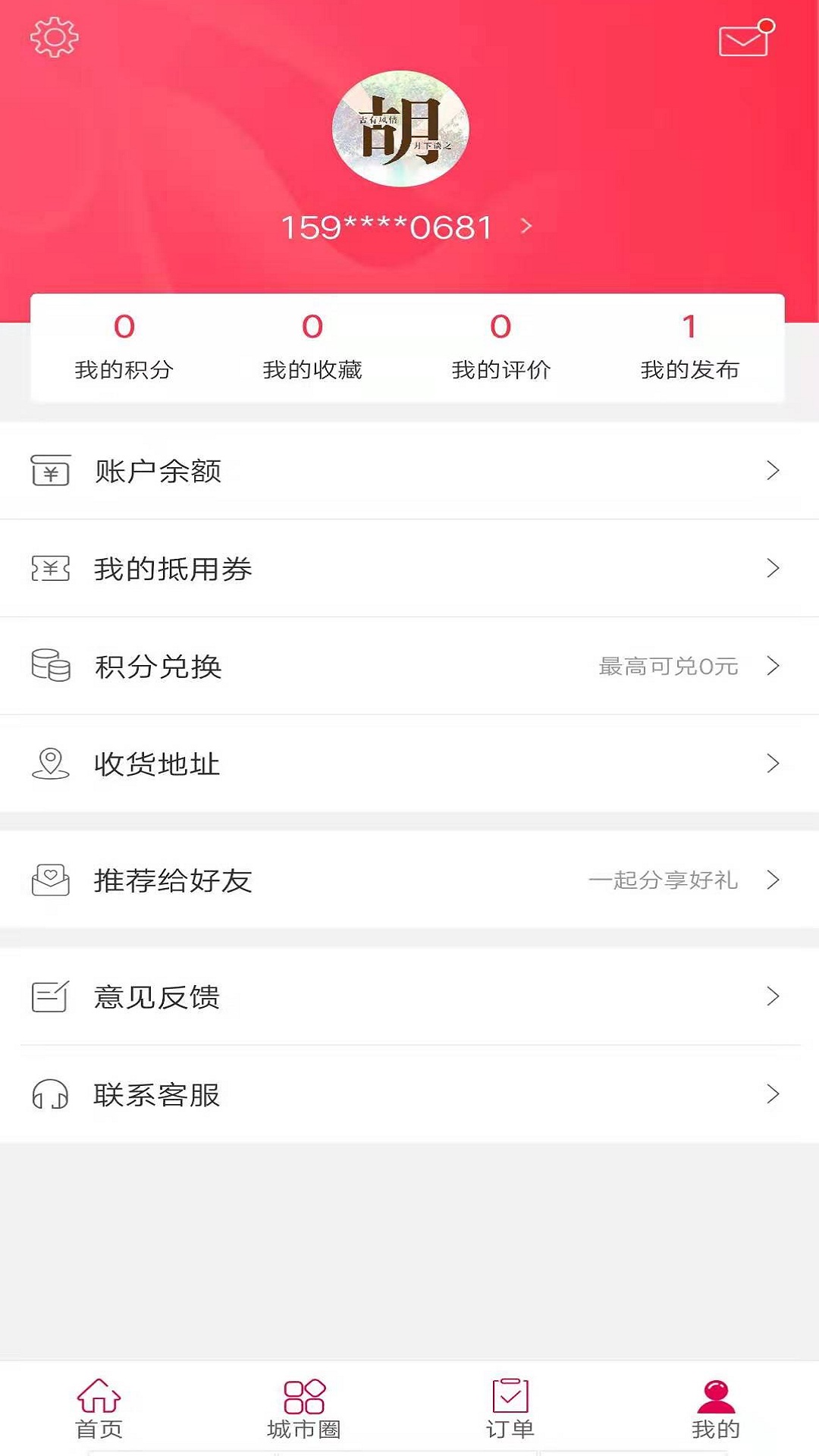The height and width of the screenshot is (1456, 819).
Task: Select the 意见反馈 feedback icon
Action: point(50,998)
